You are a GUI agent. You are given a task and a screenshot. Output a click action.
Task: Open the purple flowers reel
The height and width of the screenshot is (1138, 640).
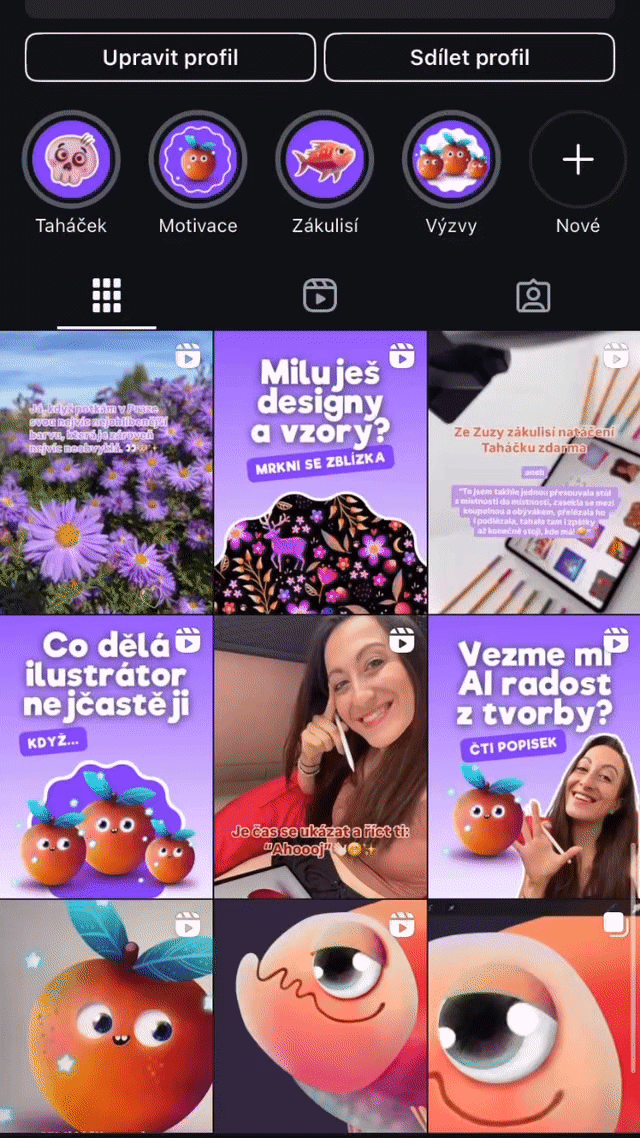[x=106, y=472]
